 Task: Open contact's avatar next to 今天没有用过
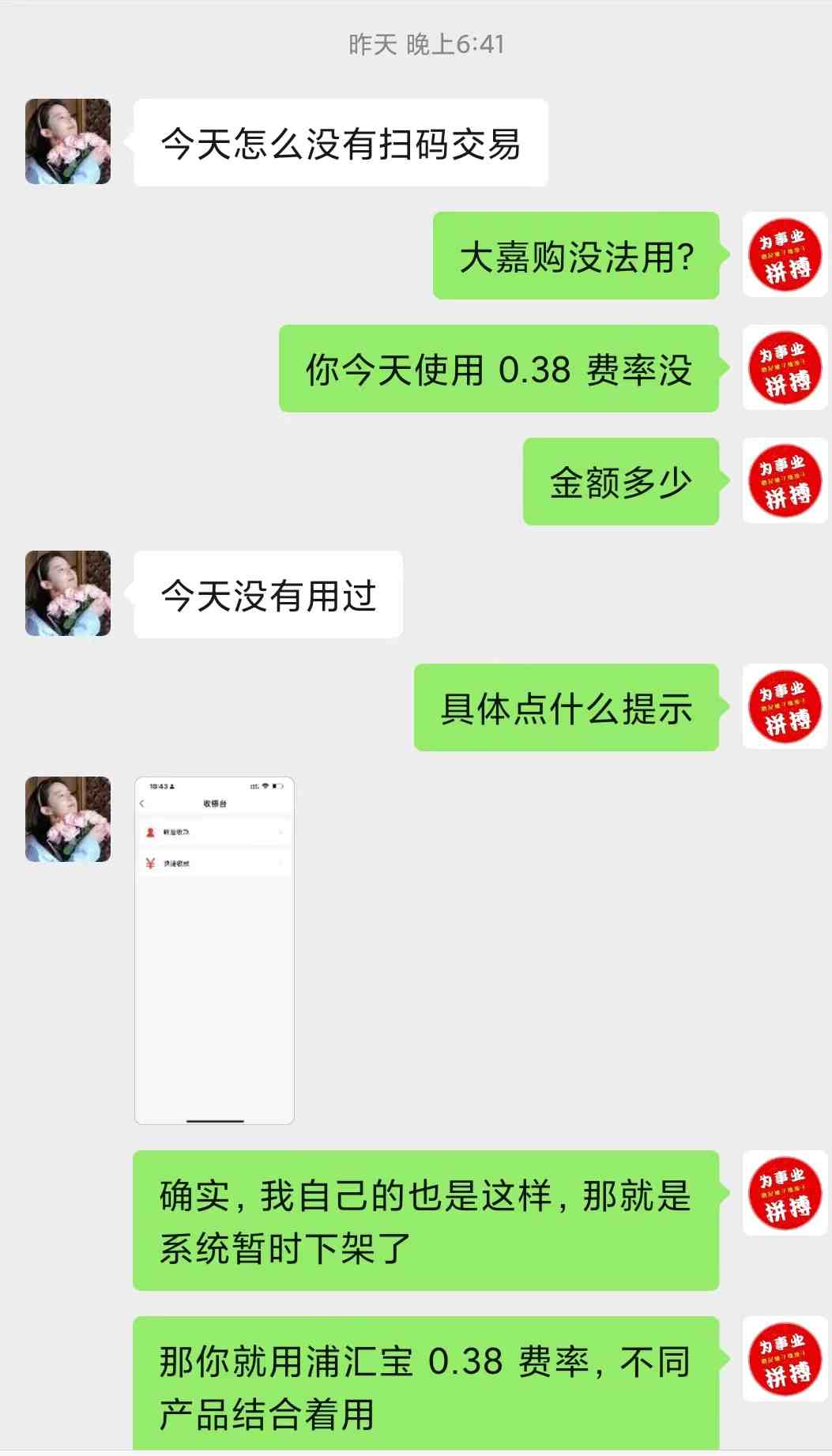68,593
